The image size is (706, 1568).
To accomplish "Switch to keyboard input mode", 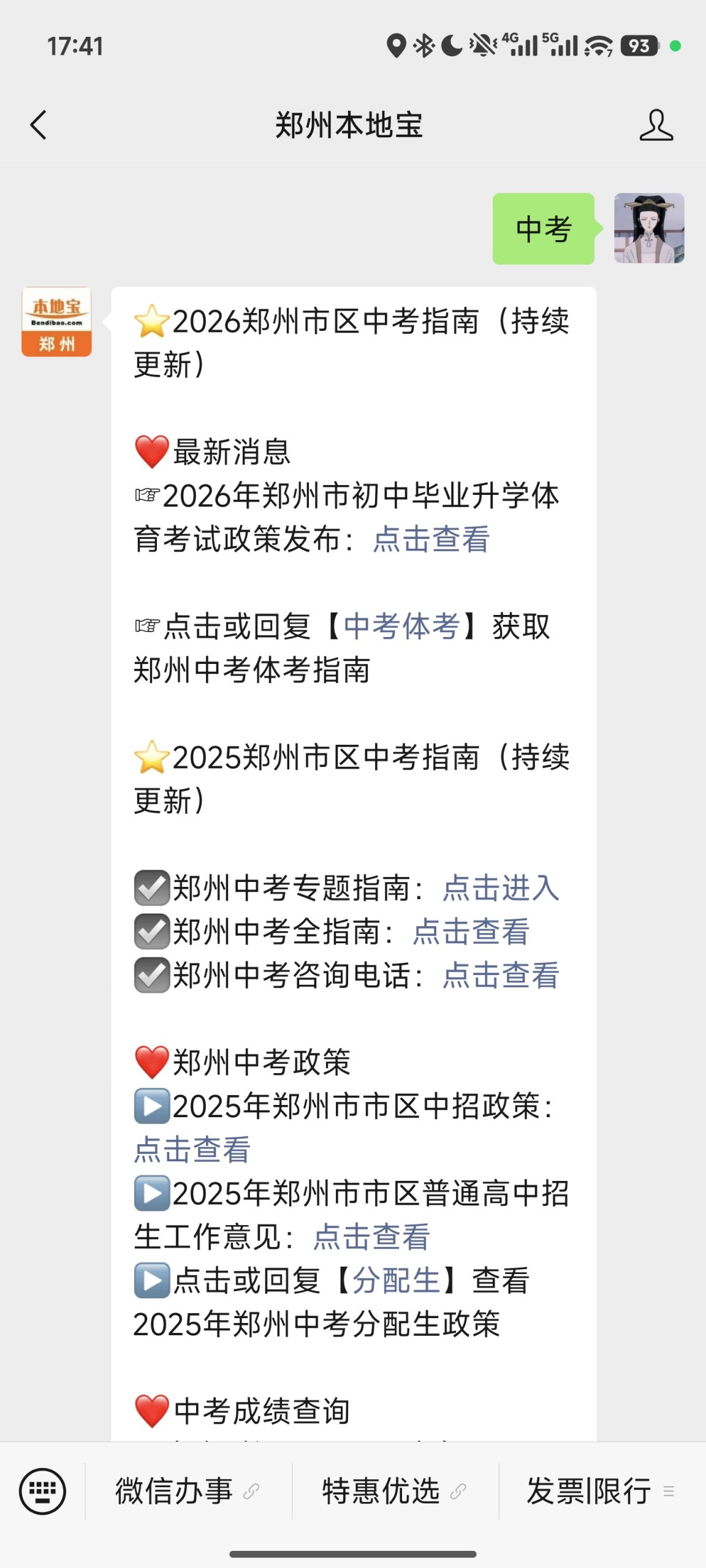I will tap(42, 1491).
